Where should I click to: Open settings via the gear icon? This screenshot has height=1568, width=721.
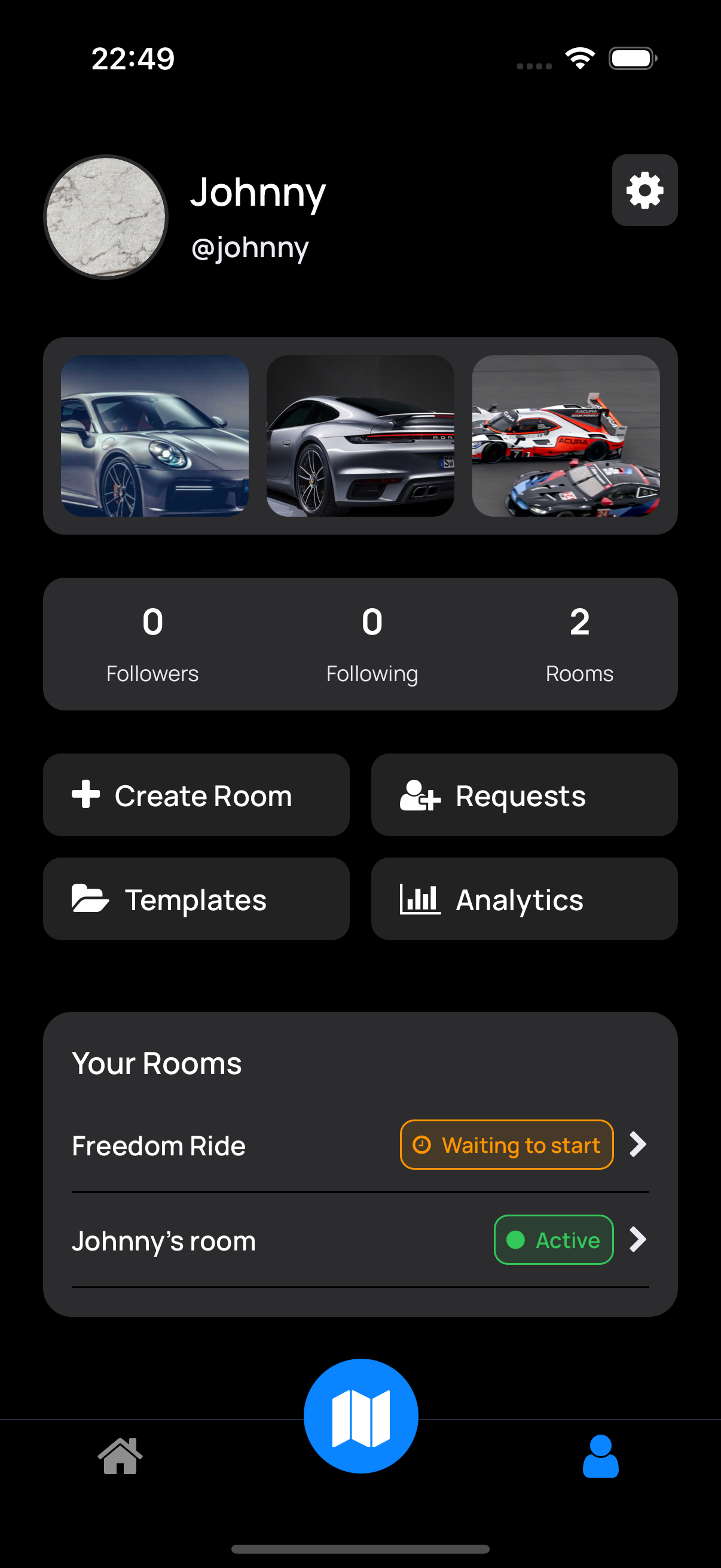click(644, 191)
